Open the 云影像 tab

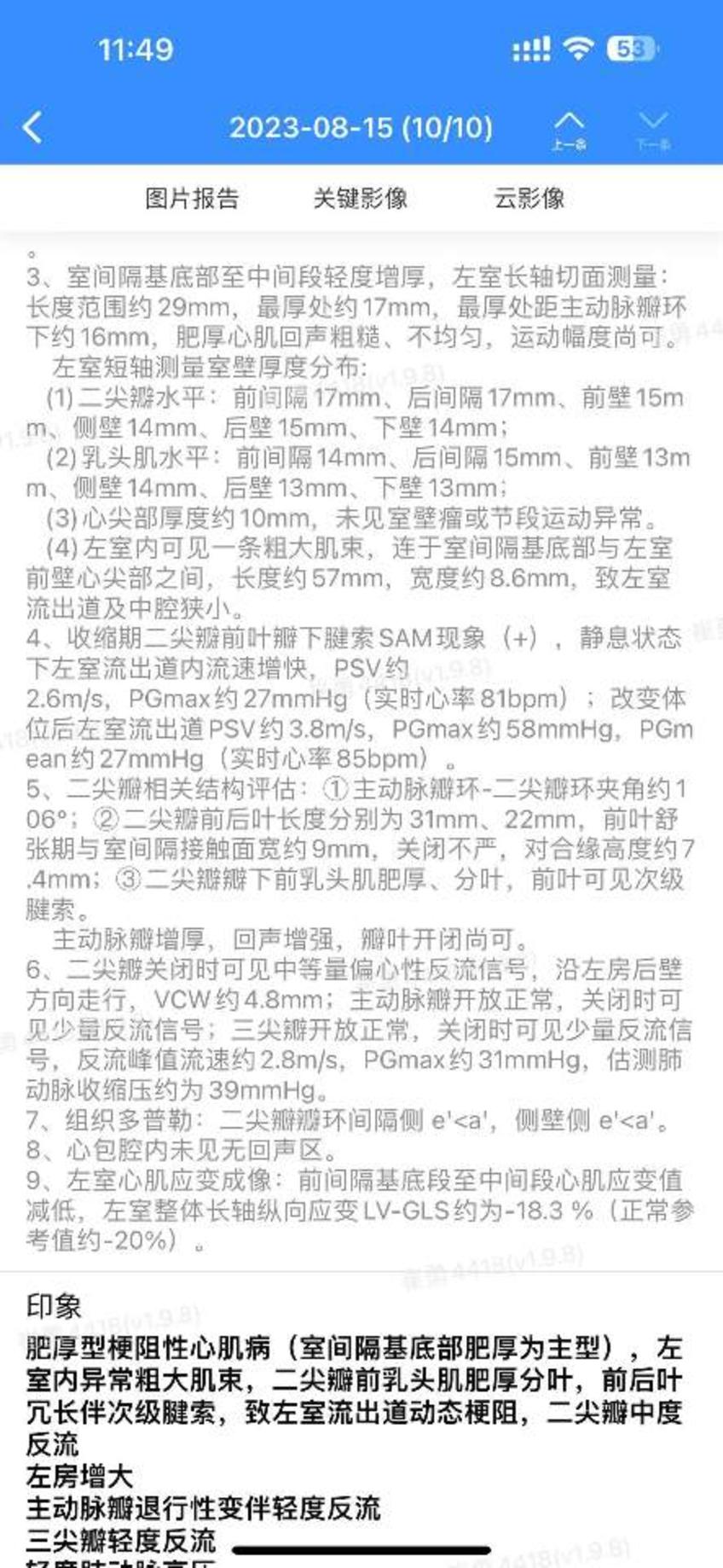529,199
